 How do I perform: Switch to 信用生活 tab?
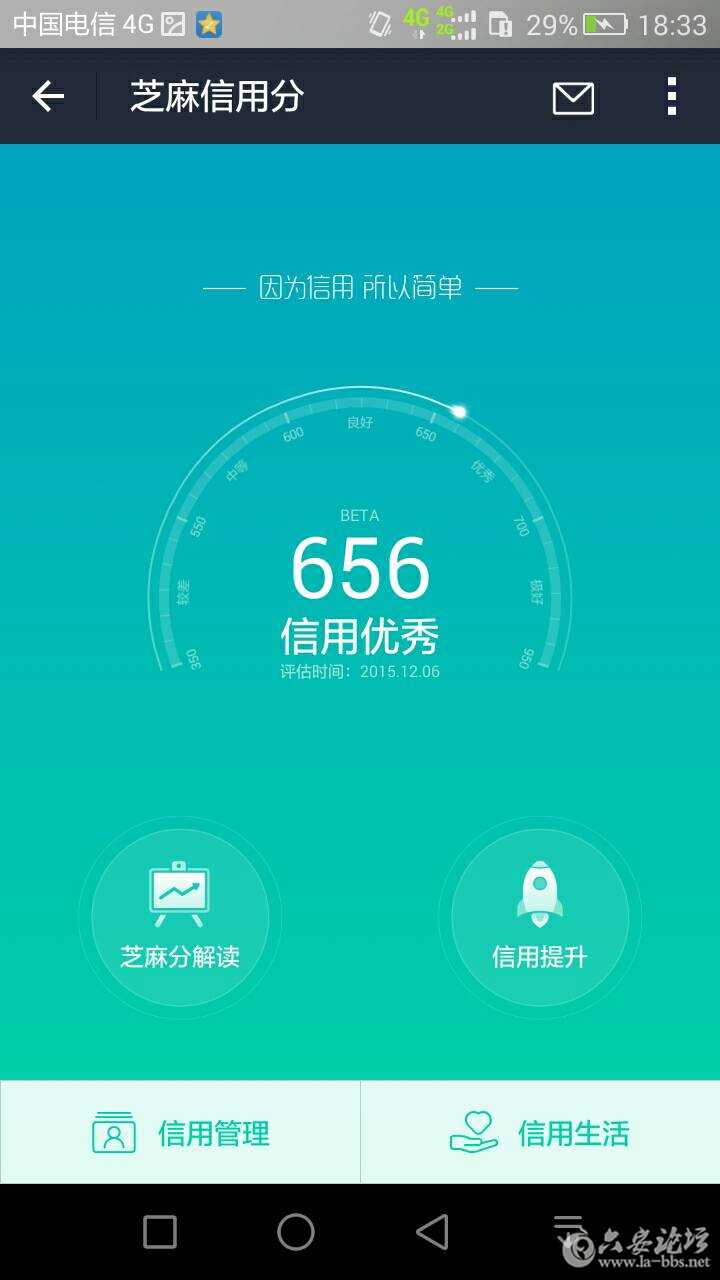click(x=540, y=1133)
